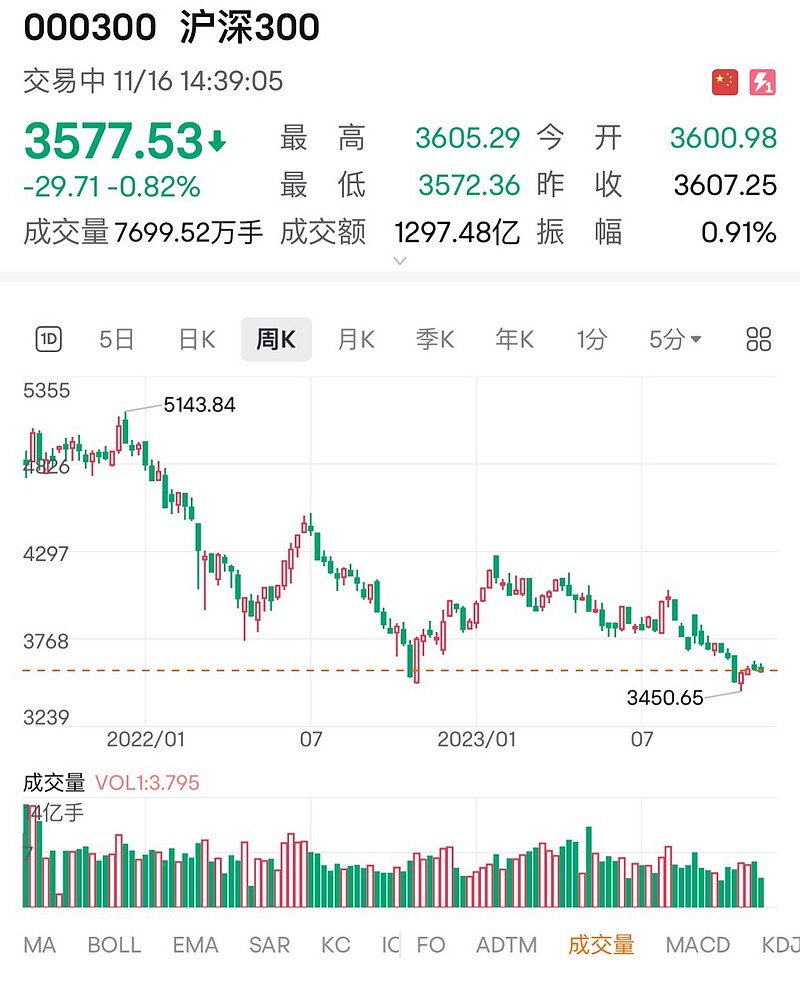800x985 pixels.
Task: Switch to the 月K tab
Action: point(355,339)
